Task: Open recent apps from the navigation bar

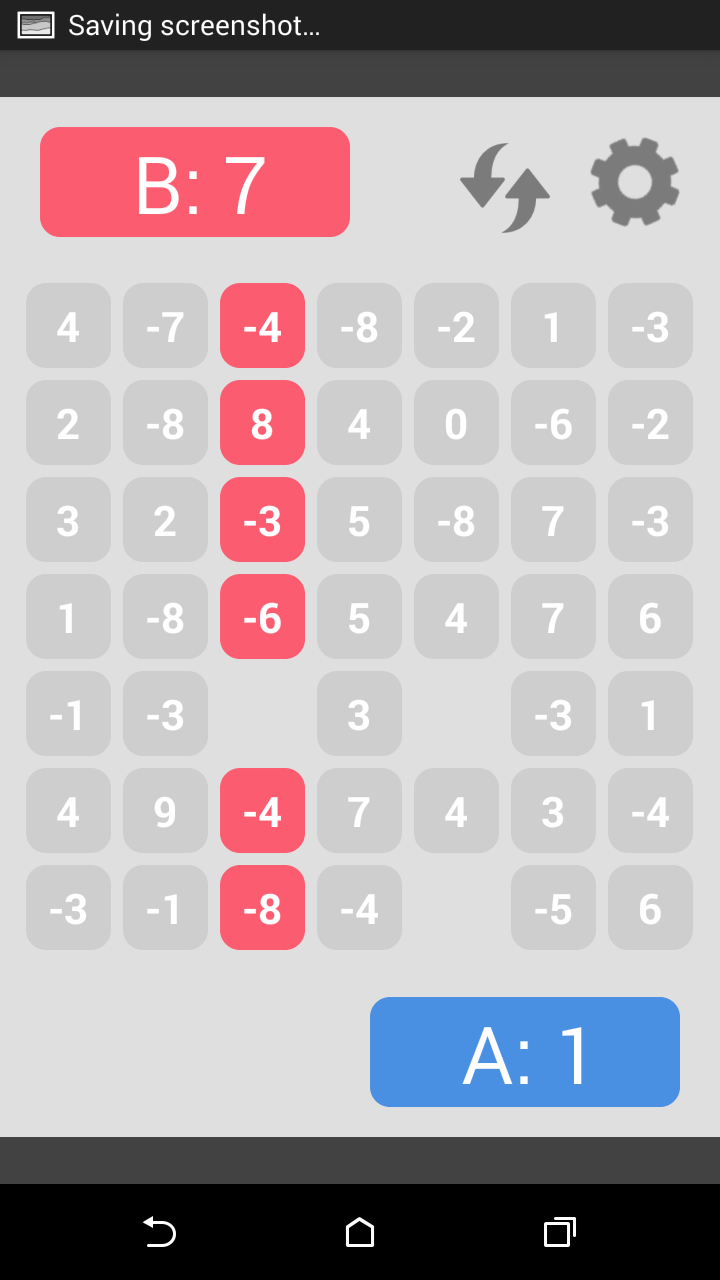Action: [x=560, y=1232]
